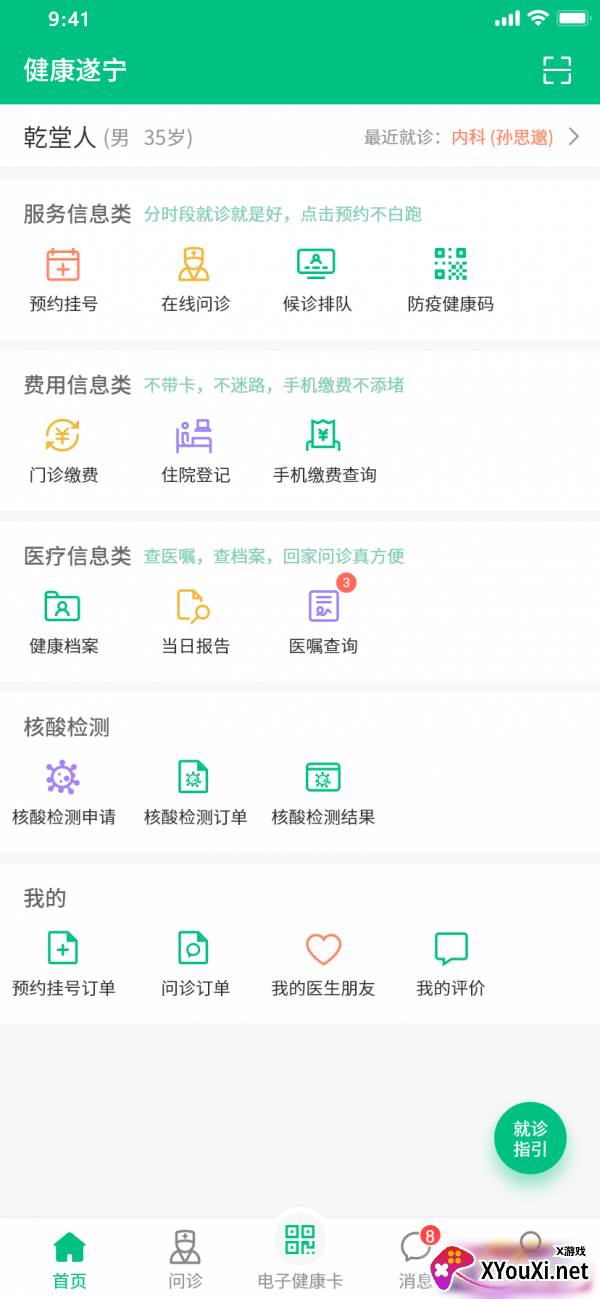Go to 门诊缴费 outpatient payment

click(x=63, y=452)
